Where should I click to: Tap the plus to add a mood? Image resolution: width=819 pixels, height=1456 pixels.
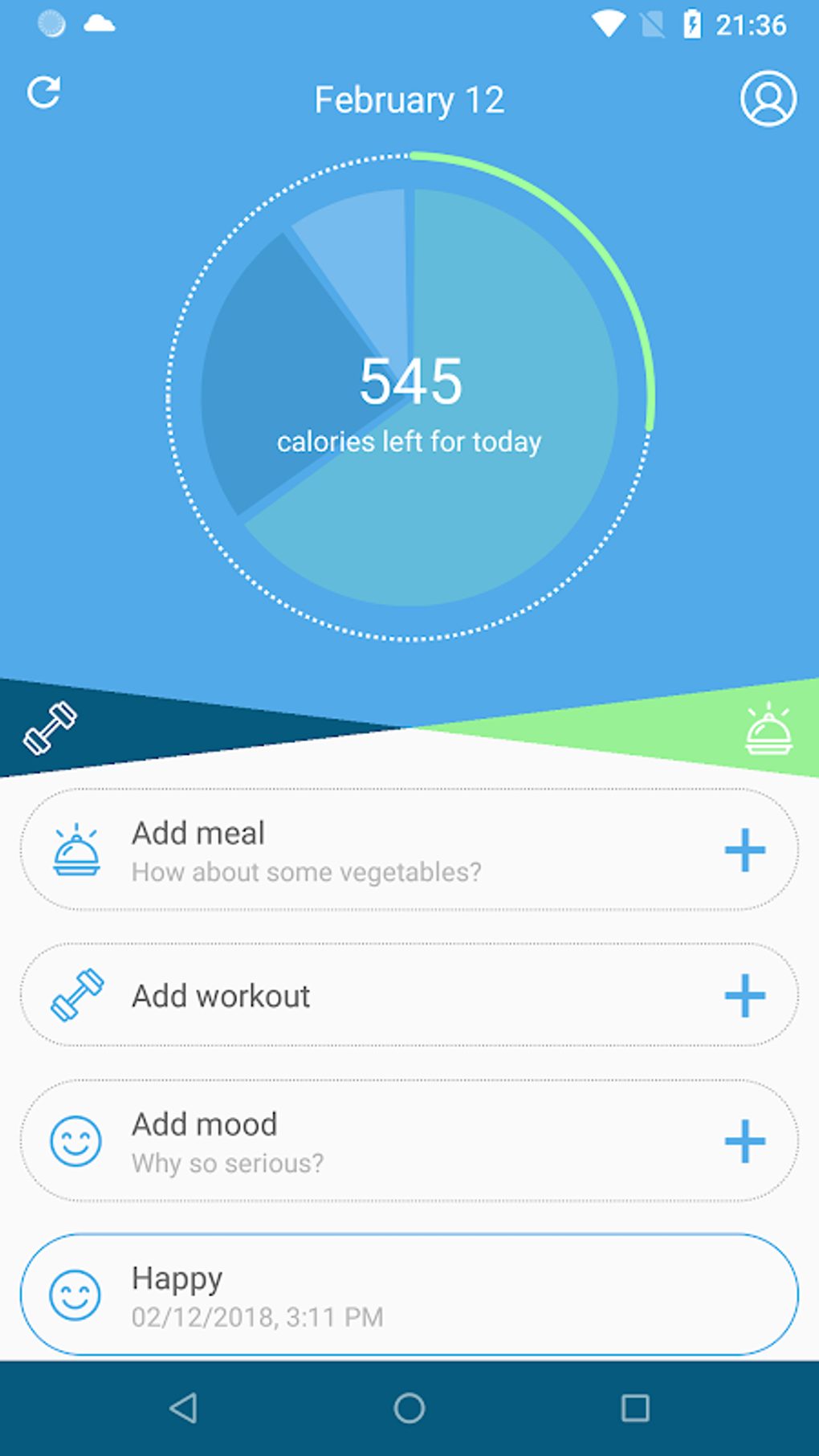pos(744,1141)
